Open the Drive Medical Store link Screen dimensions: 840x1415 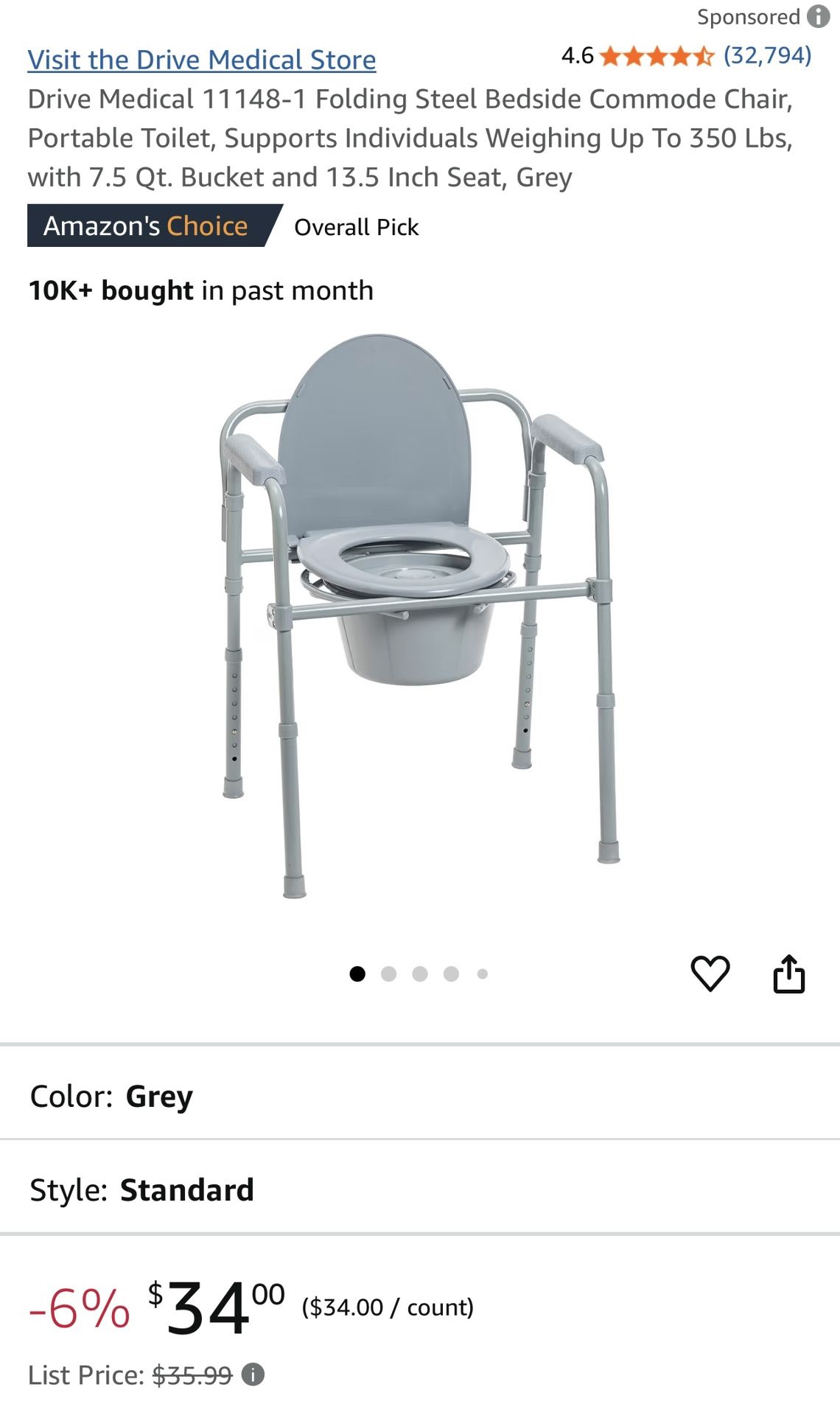point(201,60)
